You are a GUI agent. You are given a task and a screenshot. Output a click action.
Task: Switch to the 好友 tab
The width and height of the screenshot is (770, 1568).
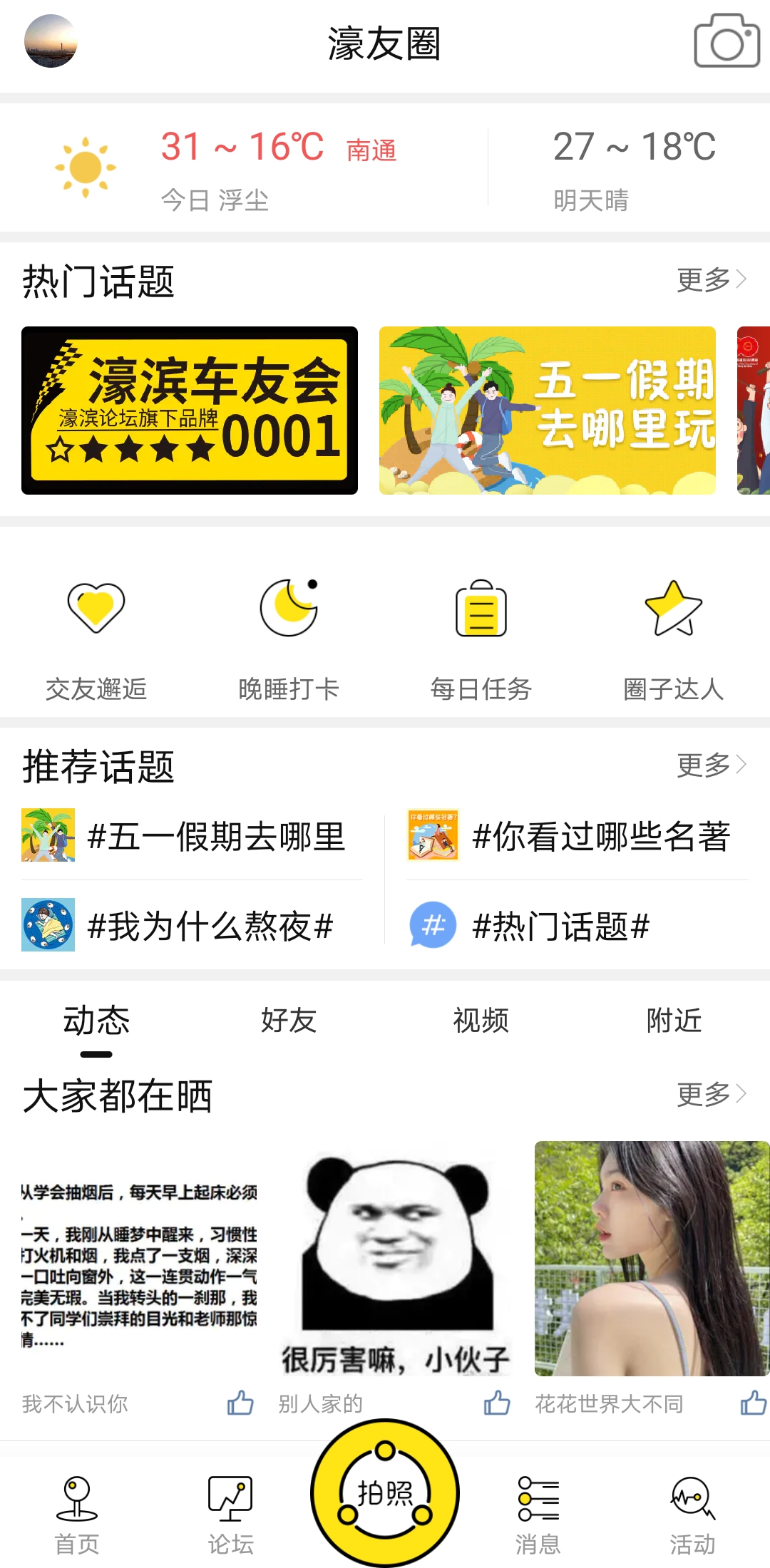point(287,1021)
